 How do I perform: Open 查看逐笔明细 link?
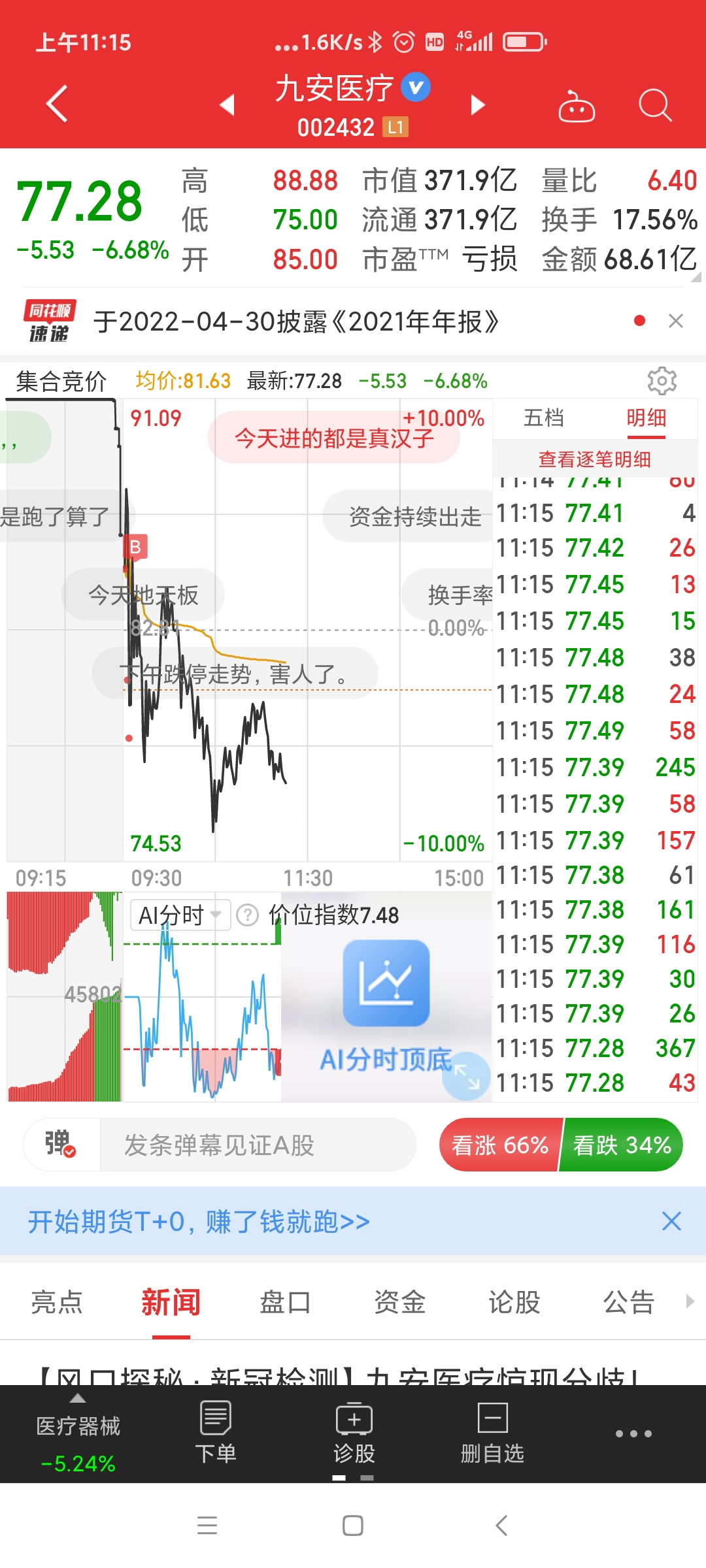click(x=594, y=459)
